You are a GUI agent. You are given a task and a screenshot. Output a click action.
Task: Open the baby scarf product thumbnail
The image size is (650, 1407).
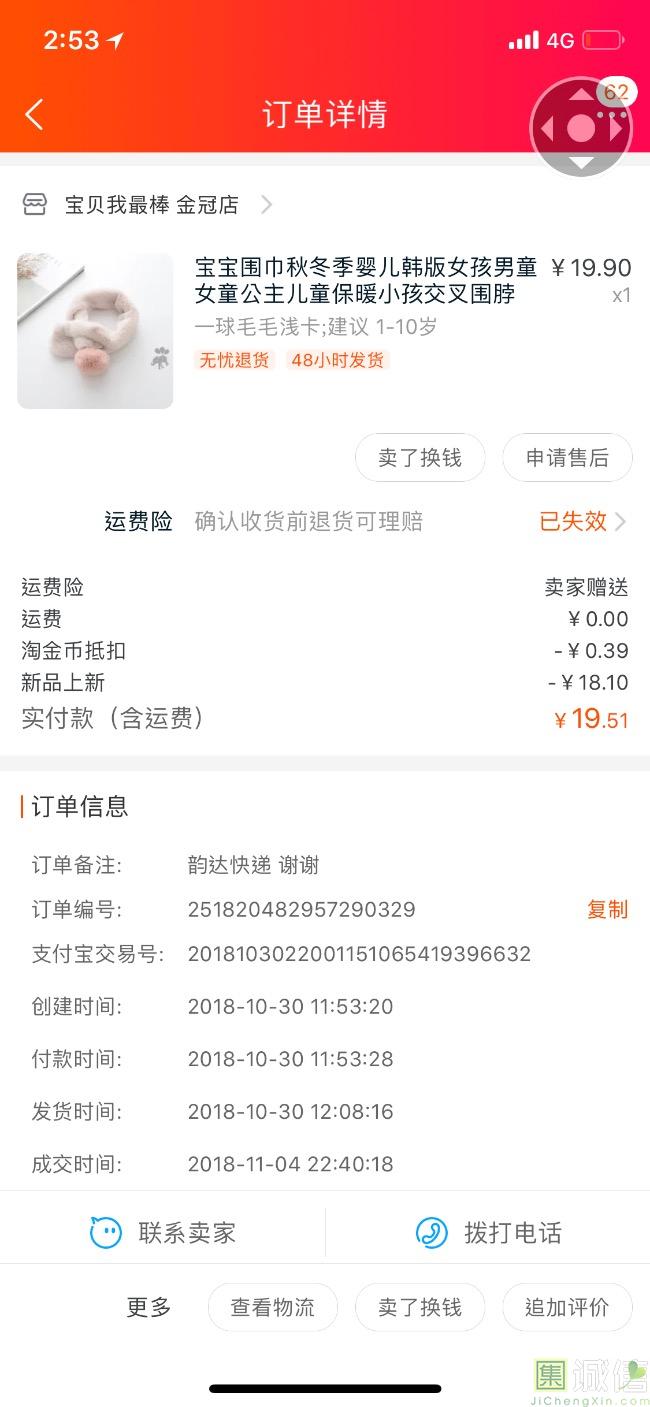coord(95,331)
